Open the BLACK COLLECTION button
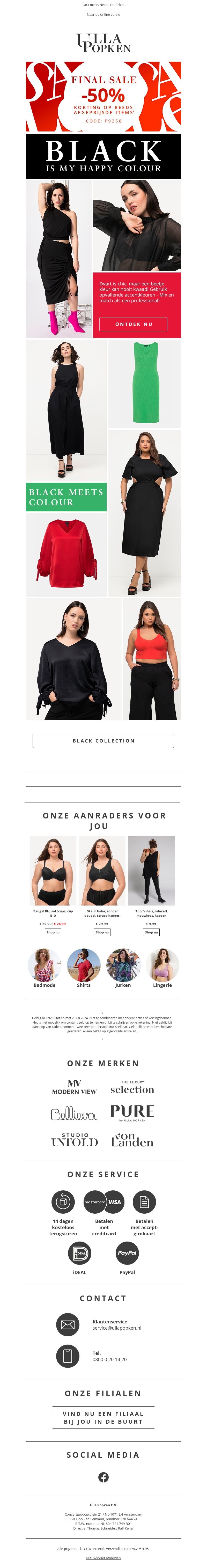 point(103,741)
